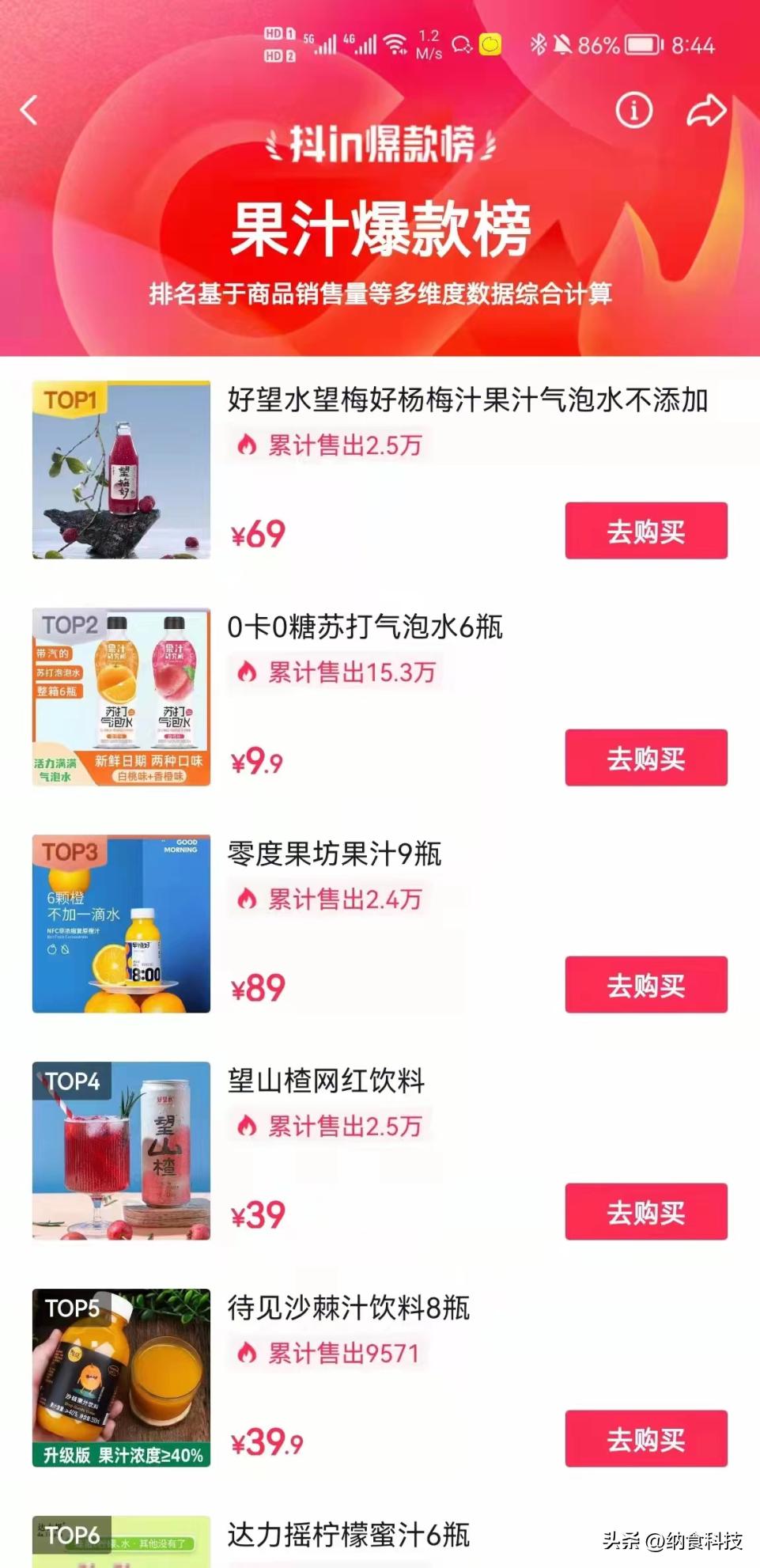Purchase 望山楂网红饮料 via 去购买
760x1568 pixels.
click(x=645, y=1212)
